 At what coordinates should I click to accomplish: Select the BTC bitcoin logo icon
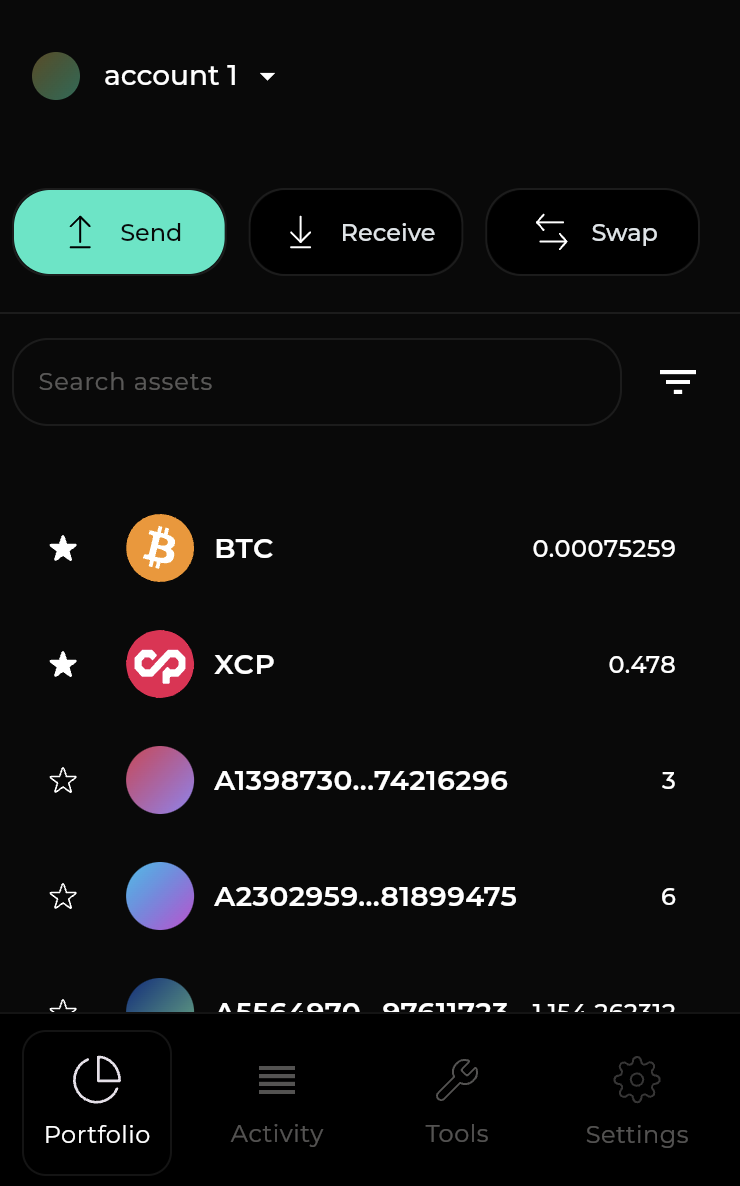pyautogui.click(x=160, y=548)
